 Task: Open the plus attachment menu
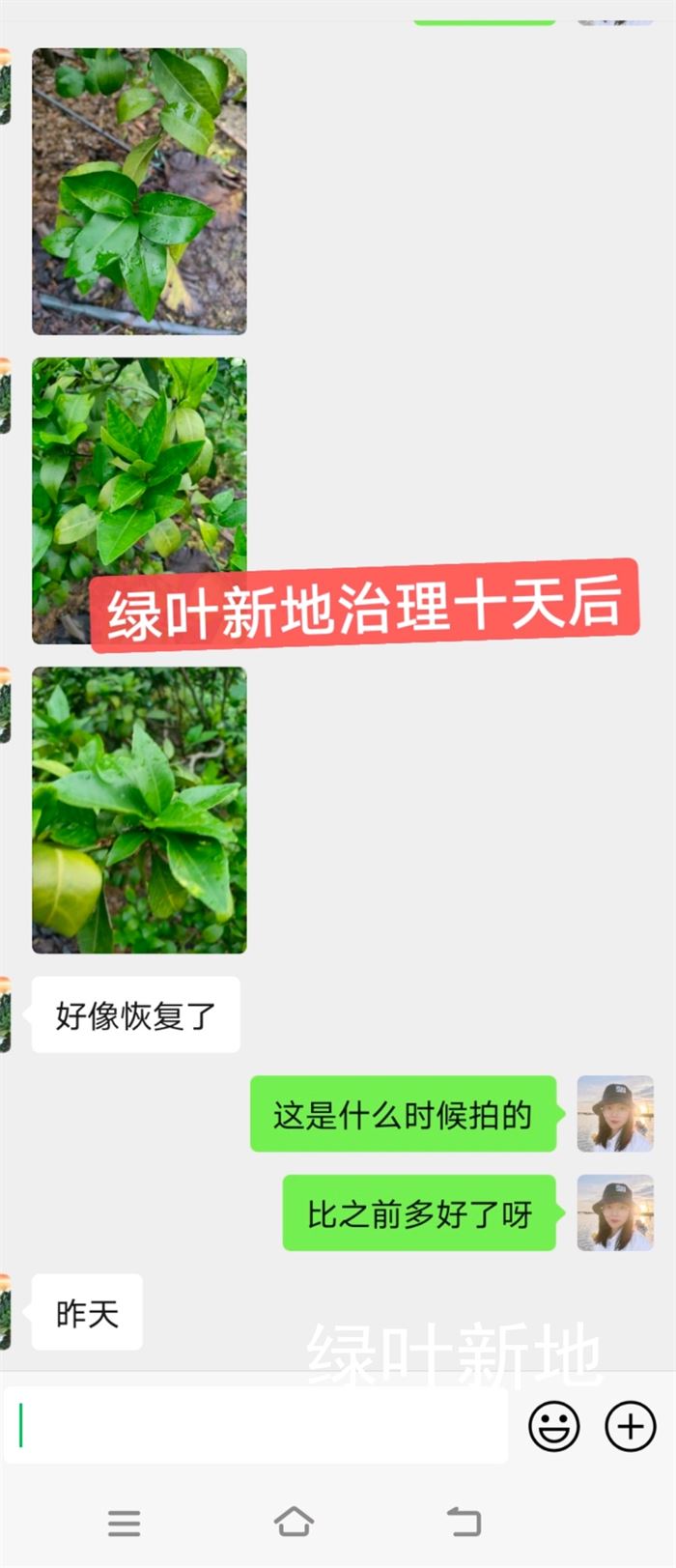pos(630,1426)
